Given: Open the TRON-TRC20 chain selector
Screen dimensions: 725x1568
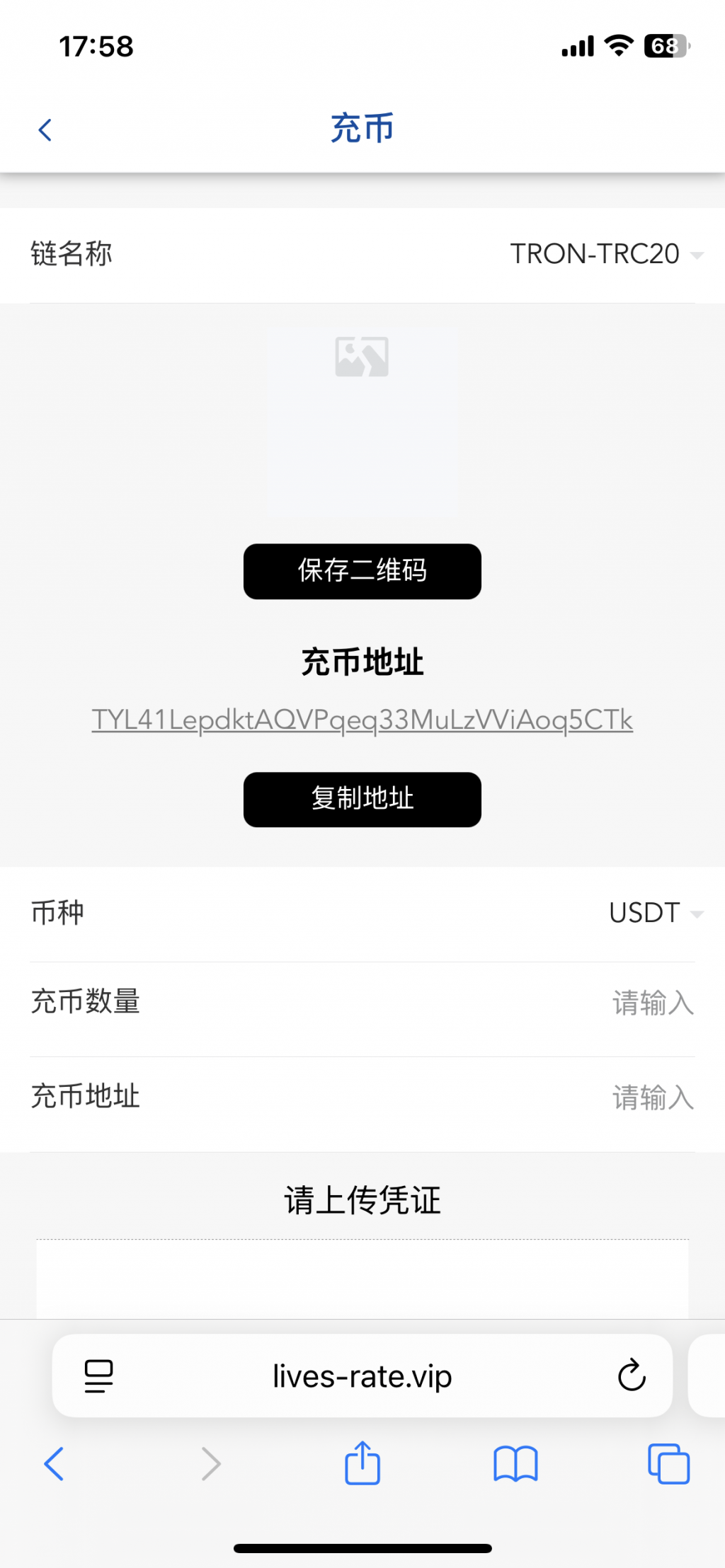Looking at the screenshot, I should 595,253.
